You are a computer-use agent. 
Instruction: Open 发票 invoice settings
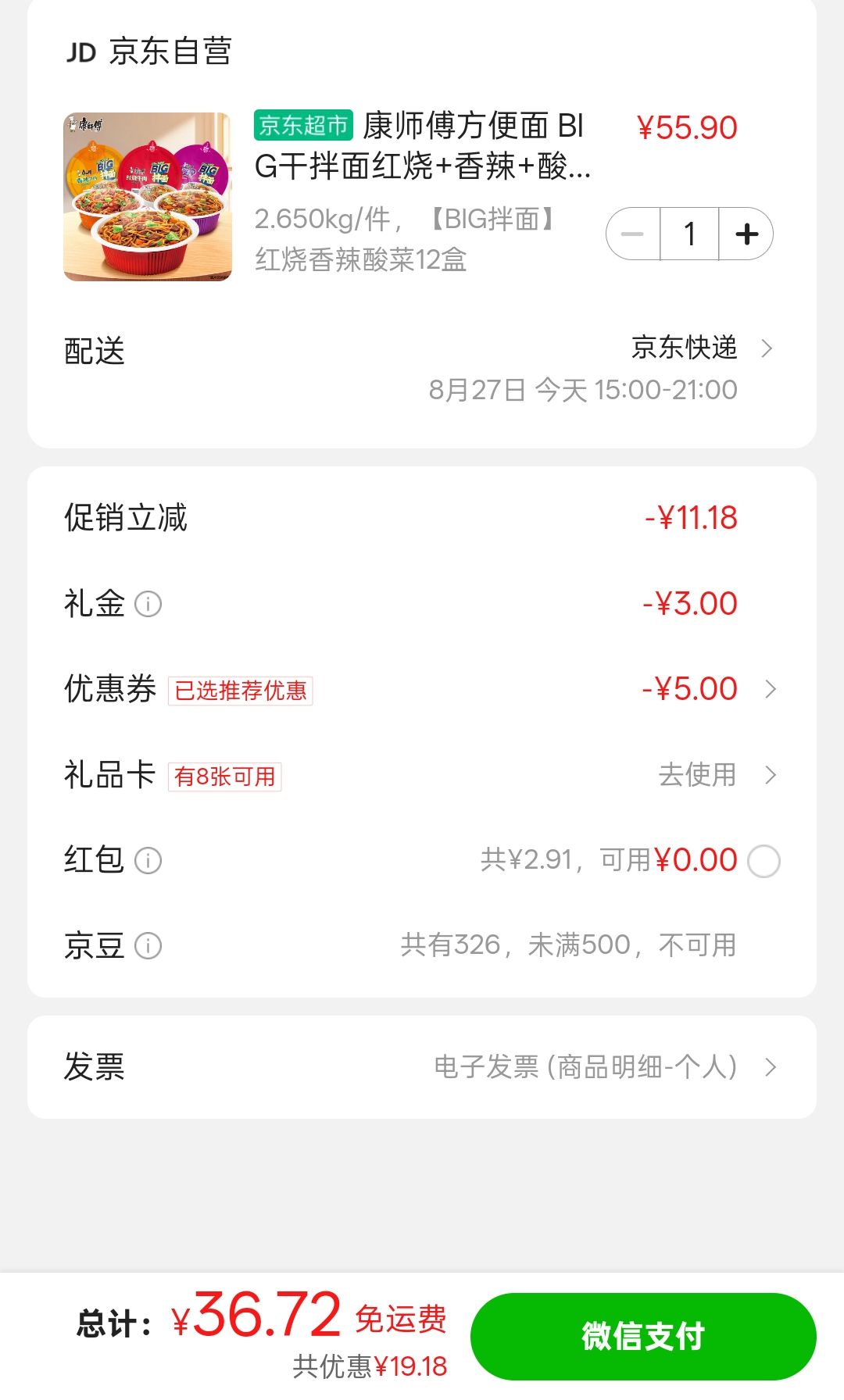pos(422,1067)
